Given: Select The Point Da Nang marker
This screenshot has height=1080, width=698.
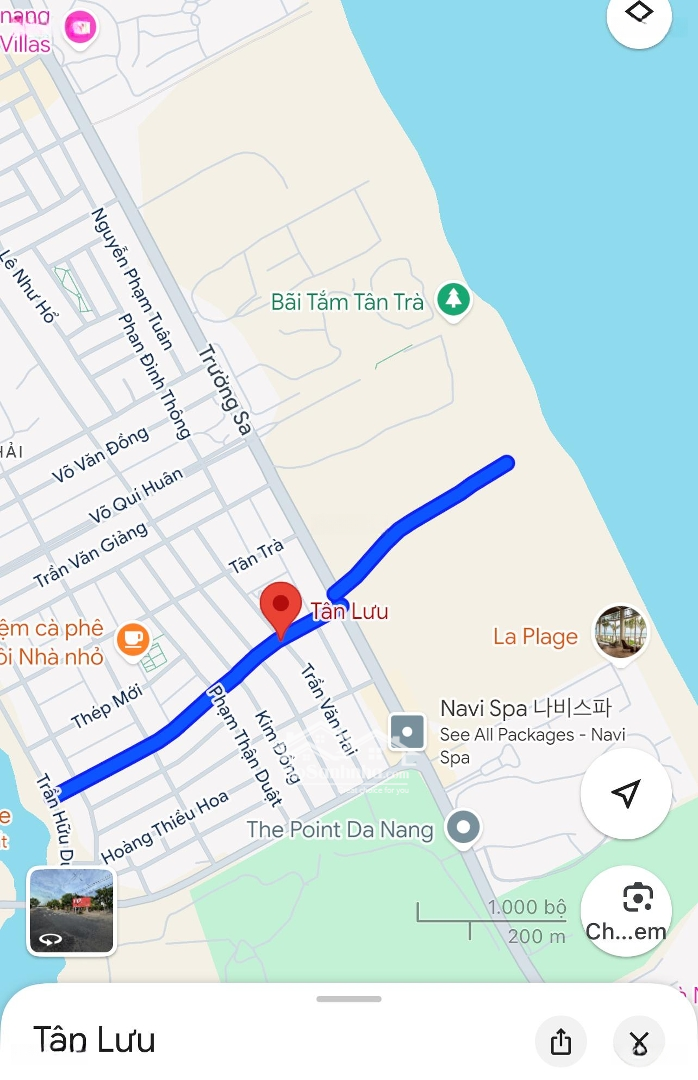Looking at the screenshot, I should [463, 827].
